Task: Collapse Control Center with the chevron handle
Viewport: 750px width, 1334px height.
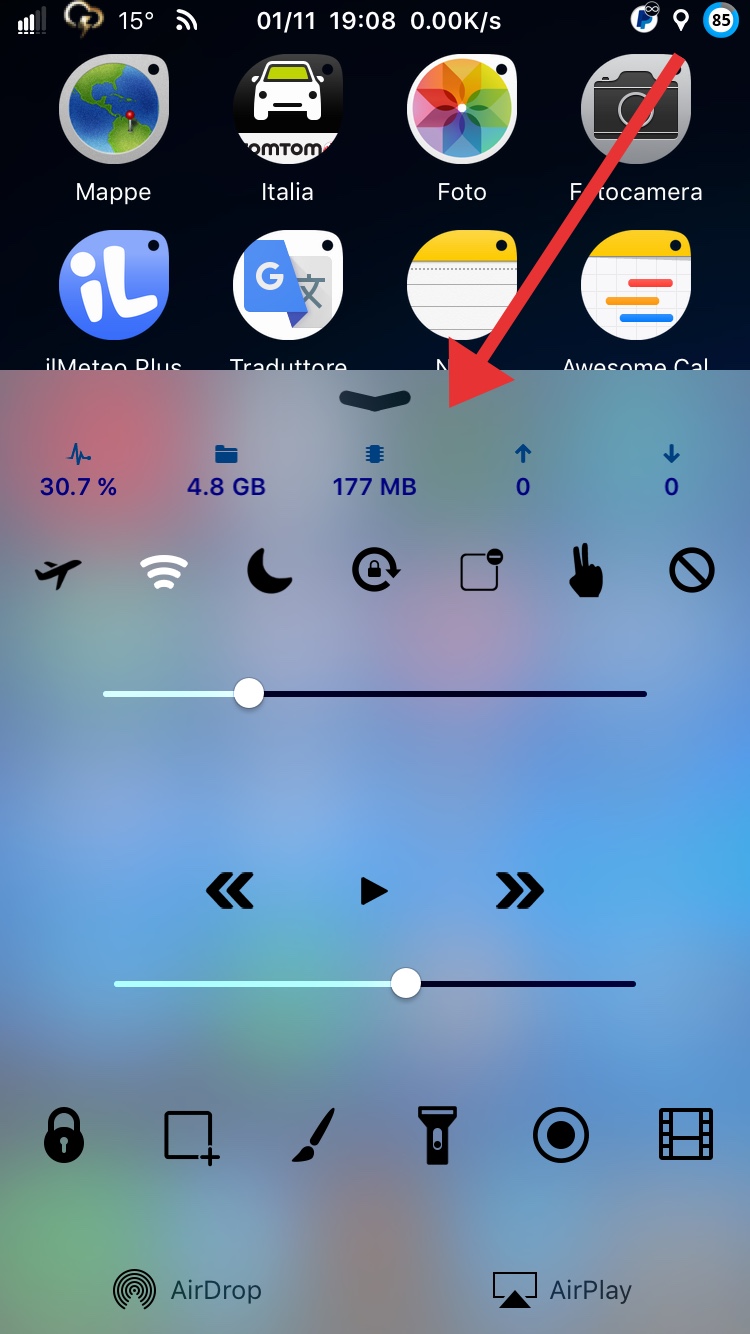Action: click(x=375, y=399)
